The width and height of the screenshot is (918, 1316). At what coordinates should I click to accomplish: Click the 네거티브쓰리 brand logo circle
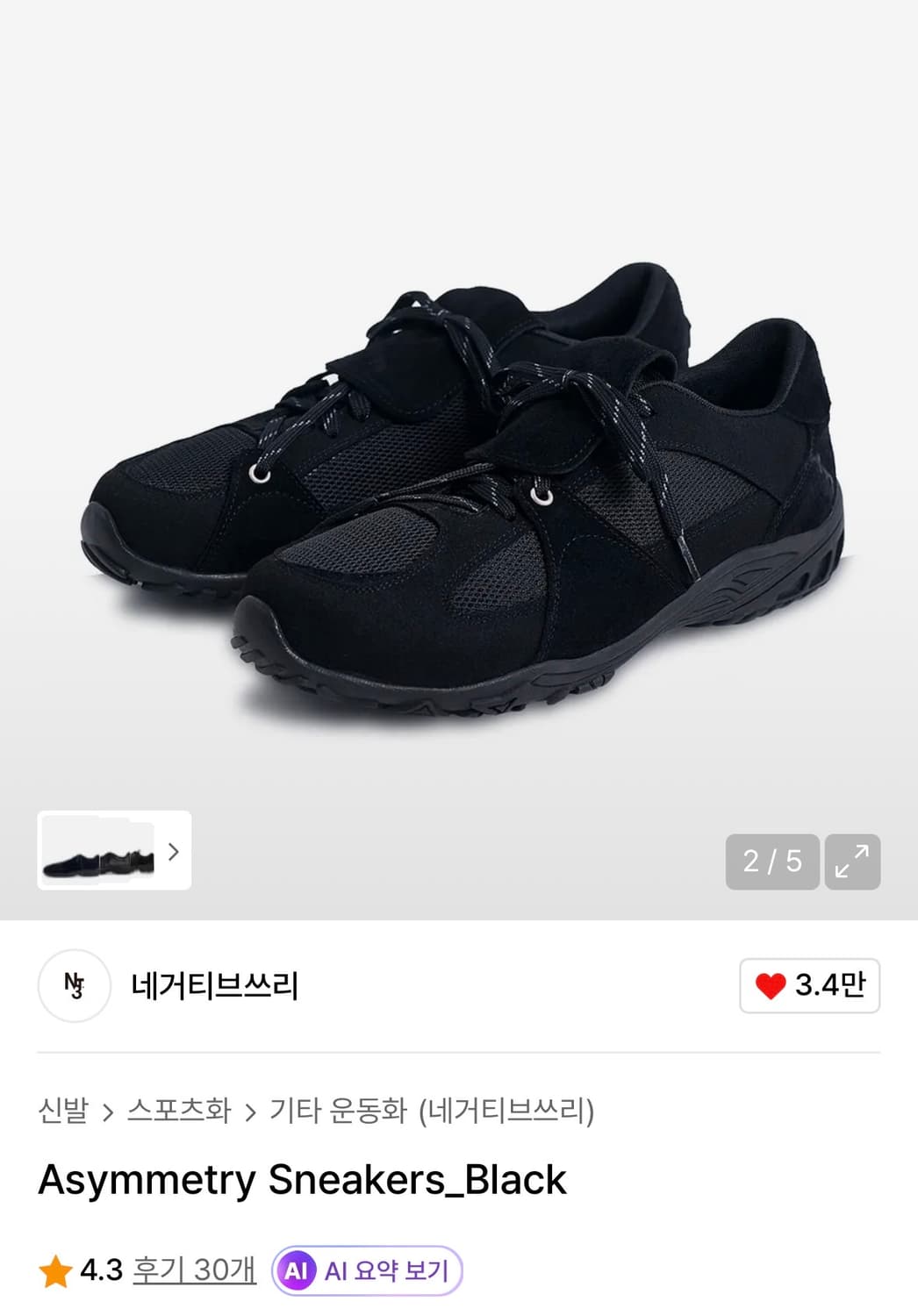click(74, 986)
